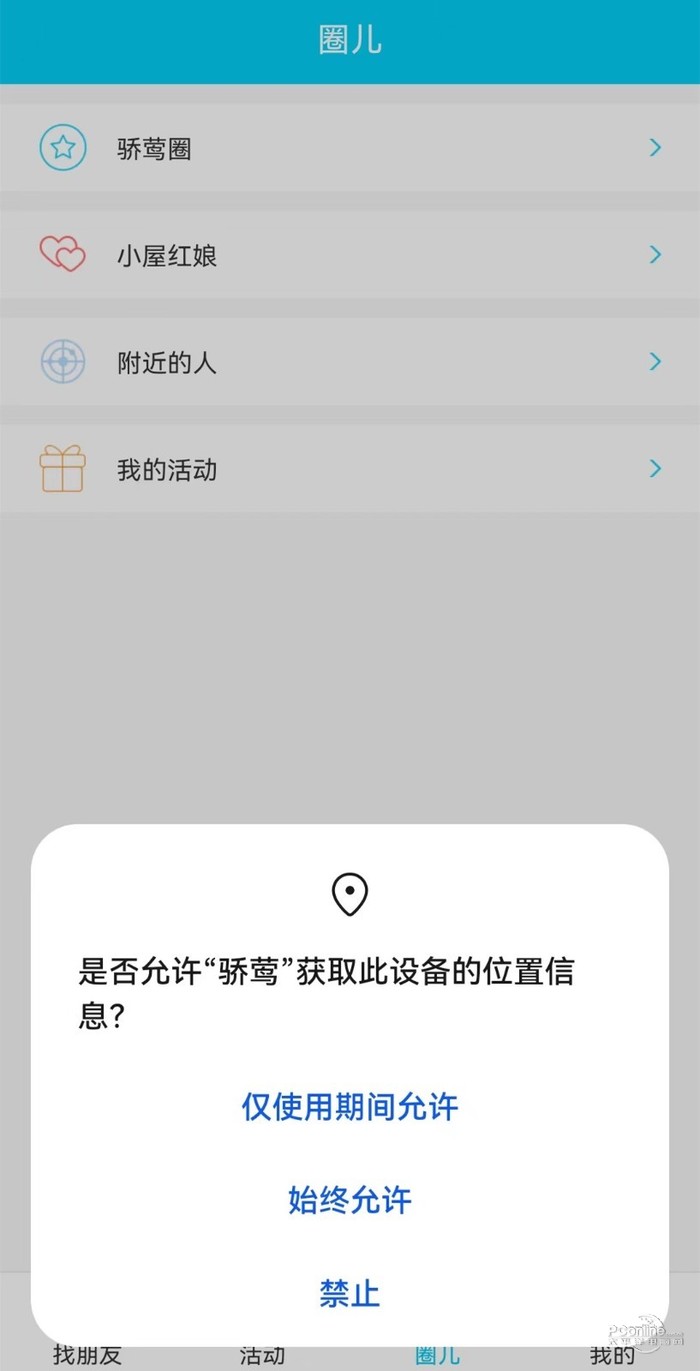Allow location only while using the app

pyautogui.click(x=350, y=1107)
